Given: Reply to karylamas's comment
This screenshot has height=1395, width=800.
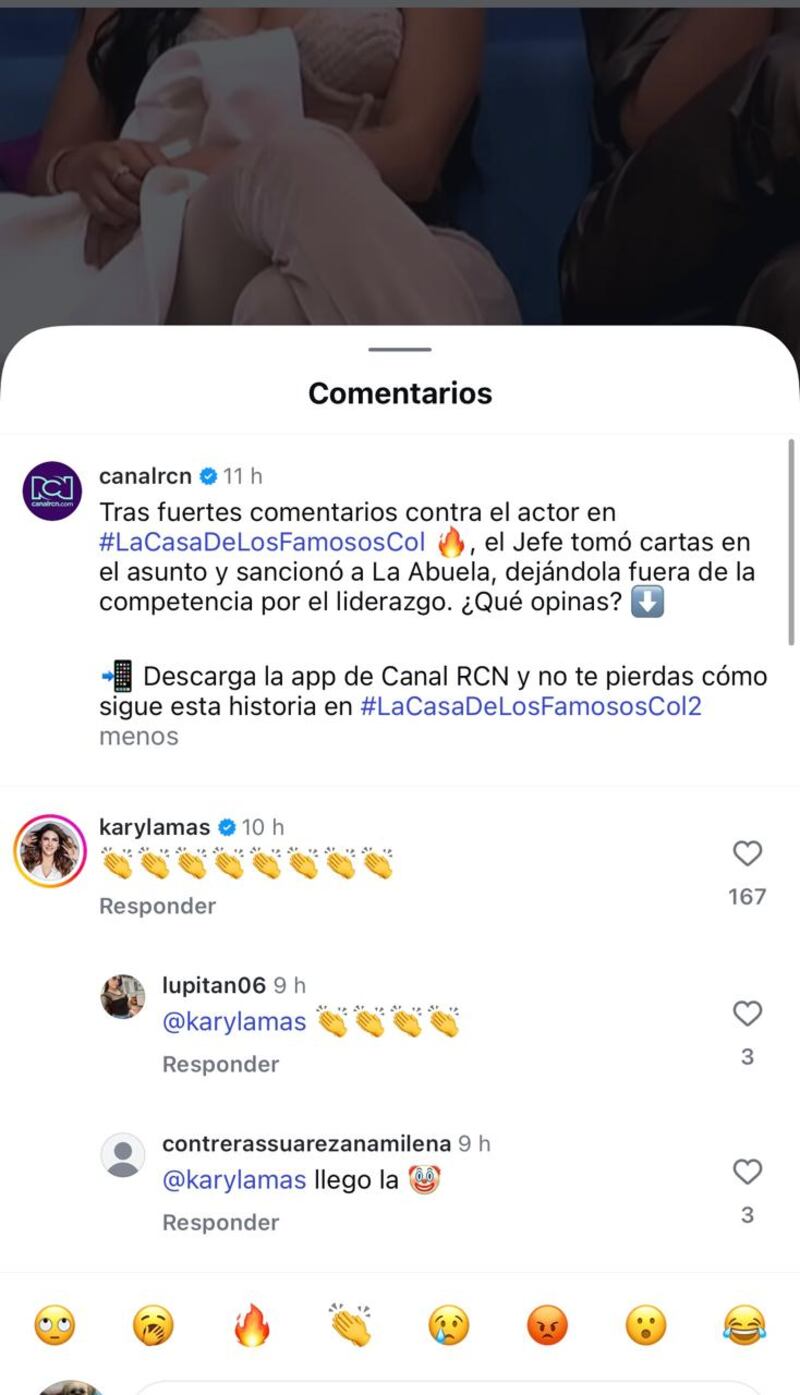Looking at the screenshot, I should (157, 906).
